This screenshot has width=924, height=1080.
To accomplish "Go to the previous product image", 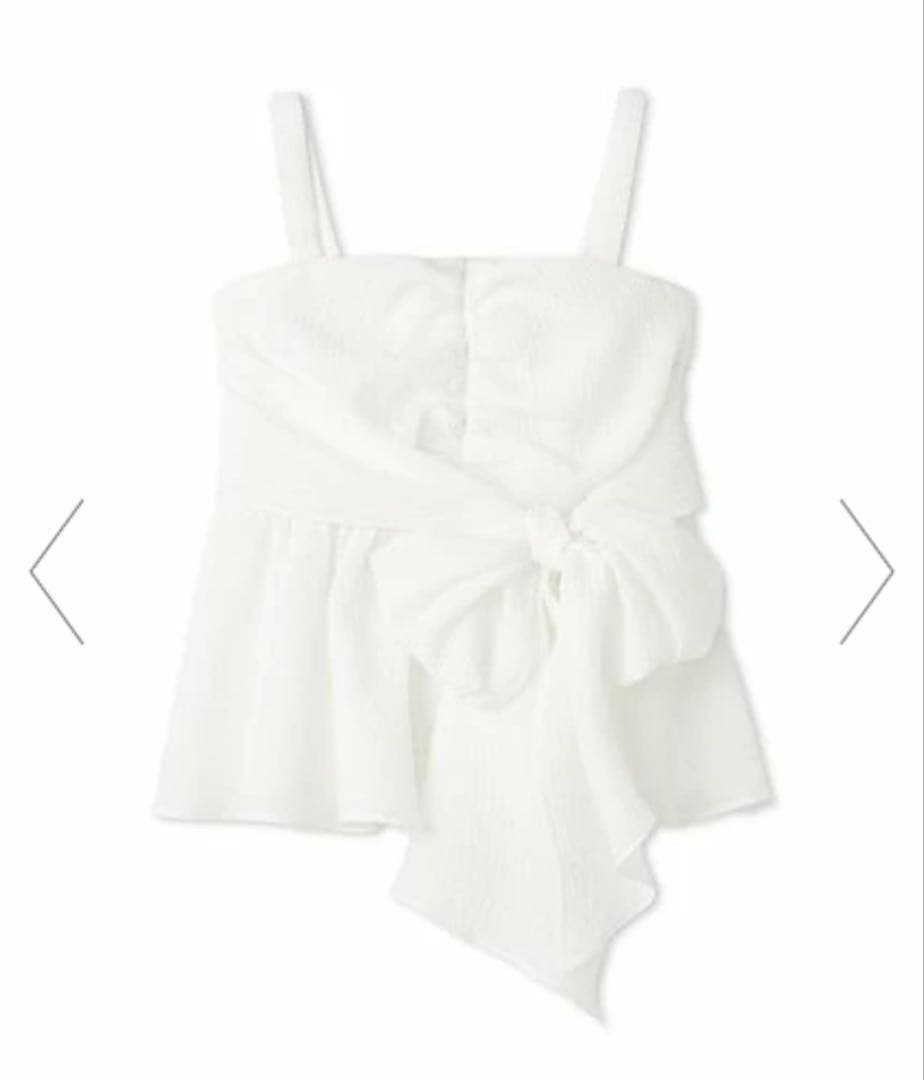I will (x=57, y=572).
